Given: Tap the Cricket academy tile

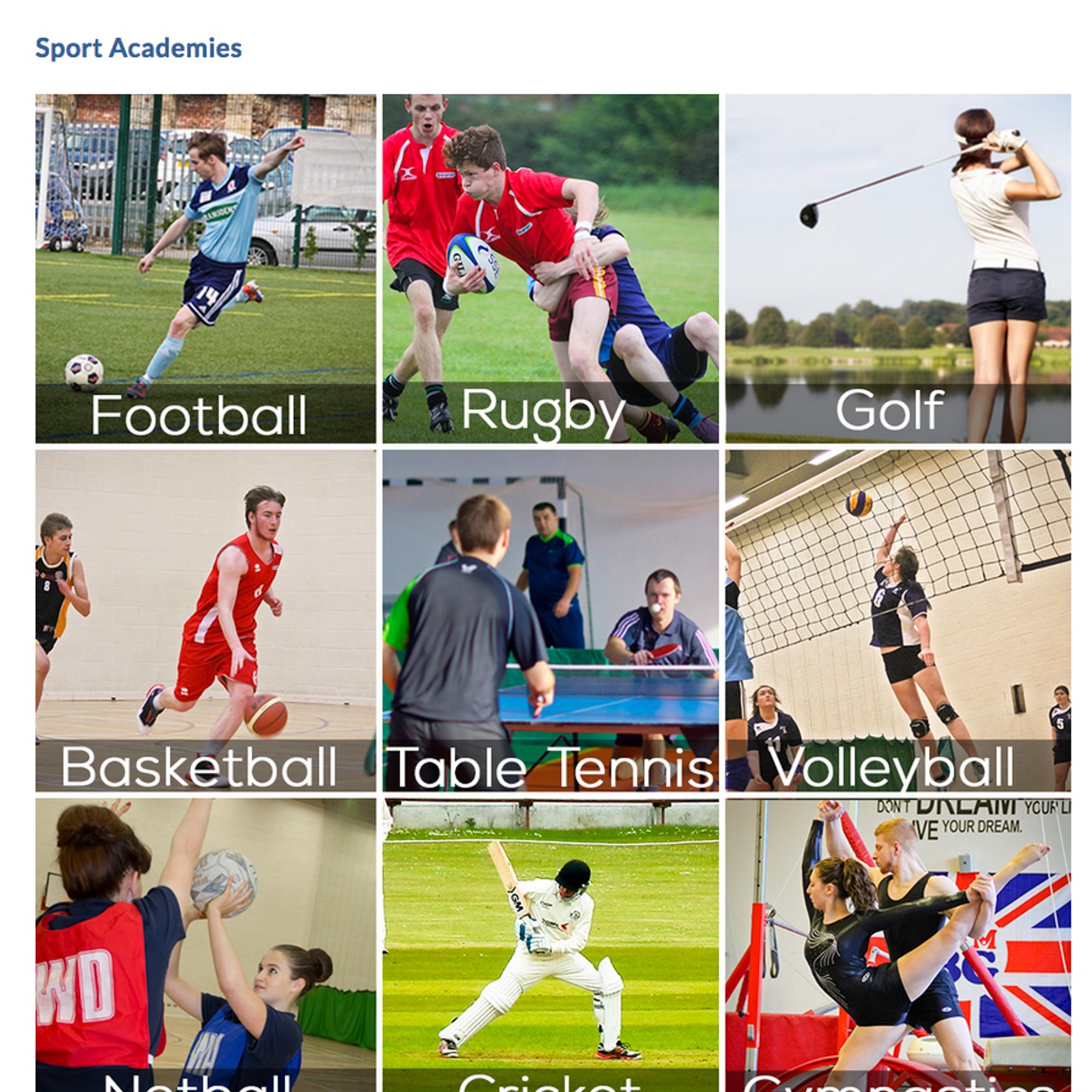Looking at the screenshot, I should point(551,947).
